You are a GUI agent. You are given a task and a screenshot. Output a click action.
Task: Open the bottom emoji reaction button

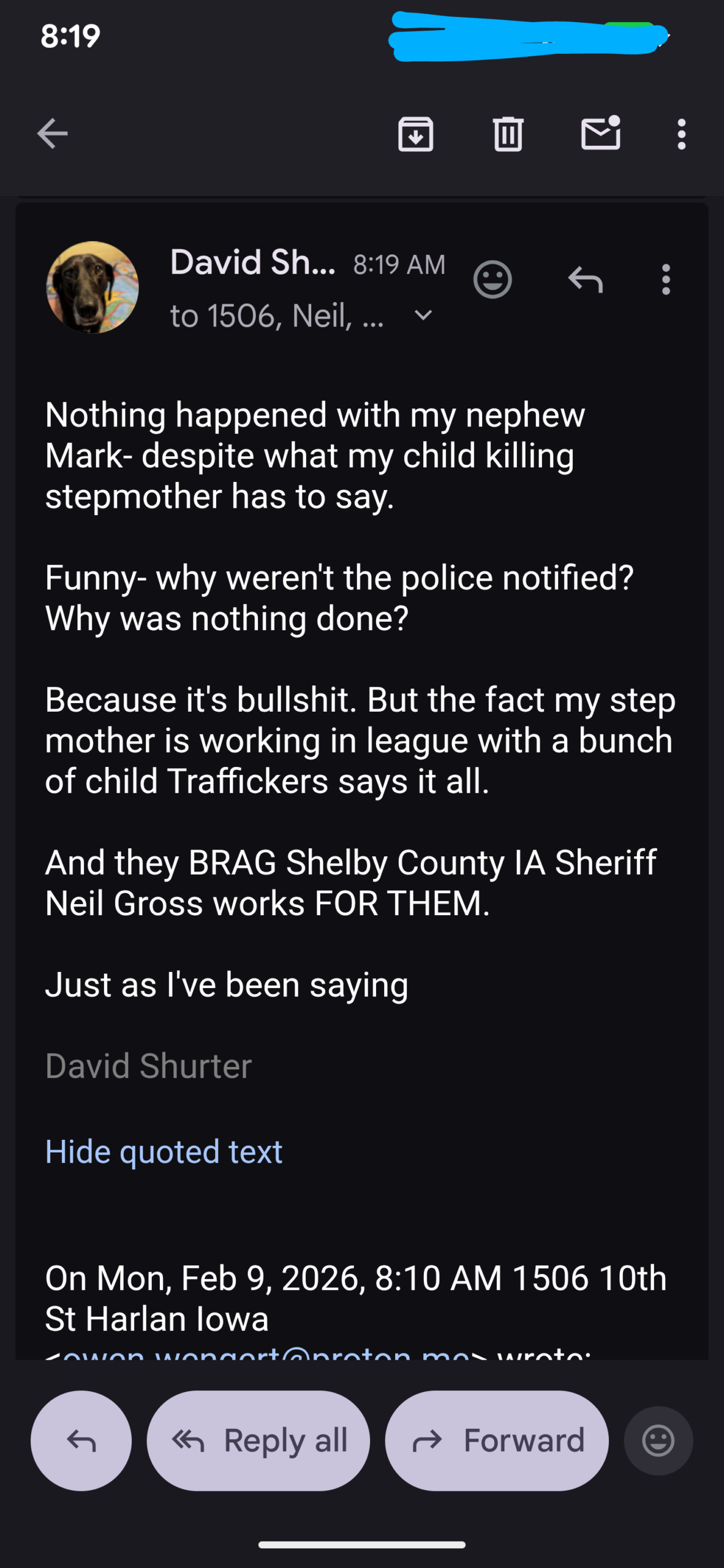(x=658, y=1441)
